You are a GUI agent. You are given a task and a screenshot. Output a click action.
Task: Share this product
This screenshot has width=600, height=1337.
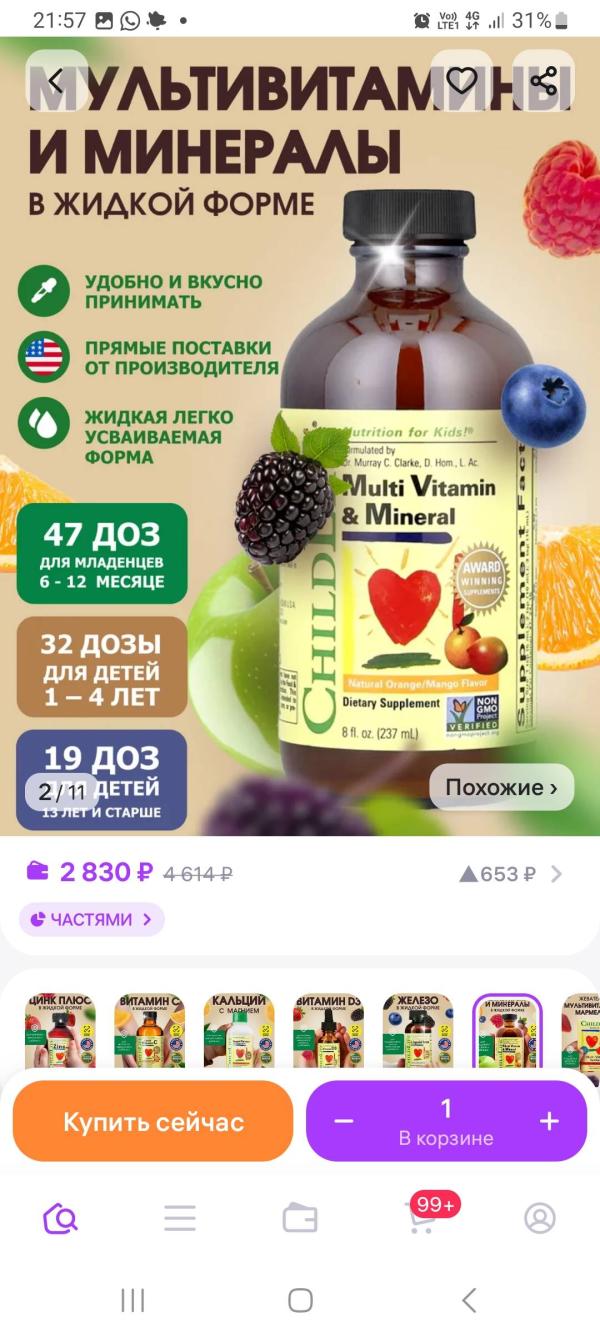(543, 81)
